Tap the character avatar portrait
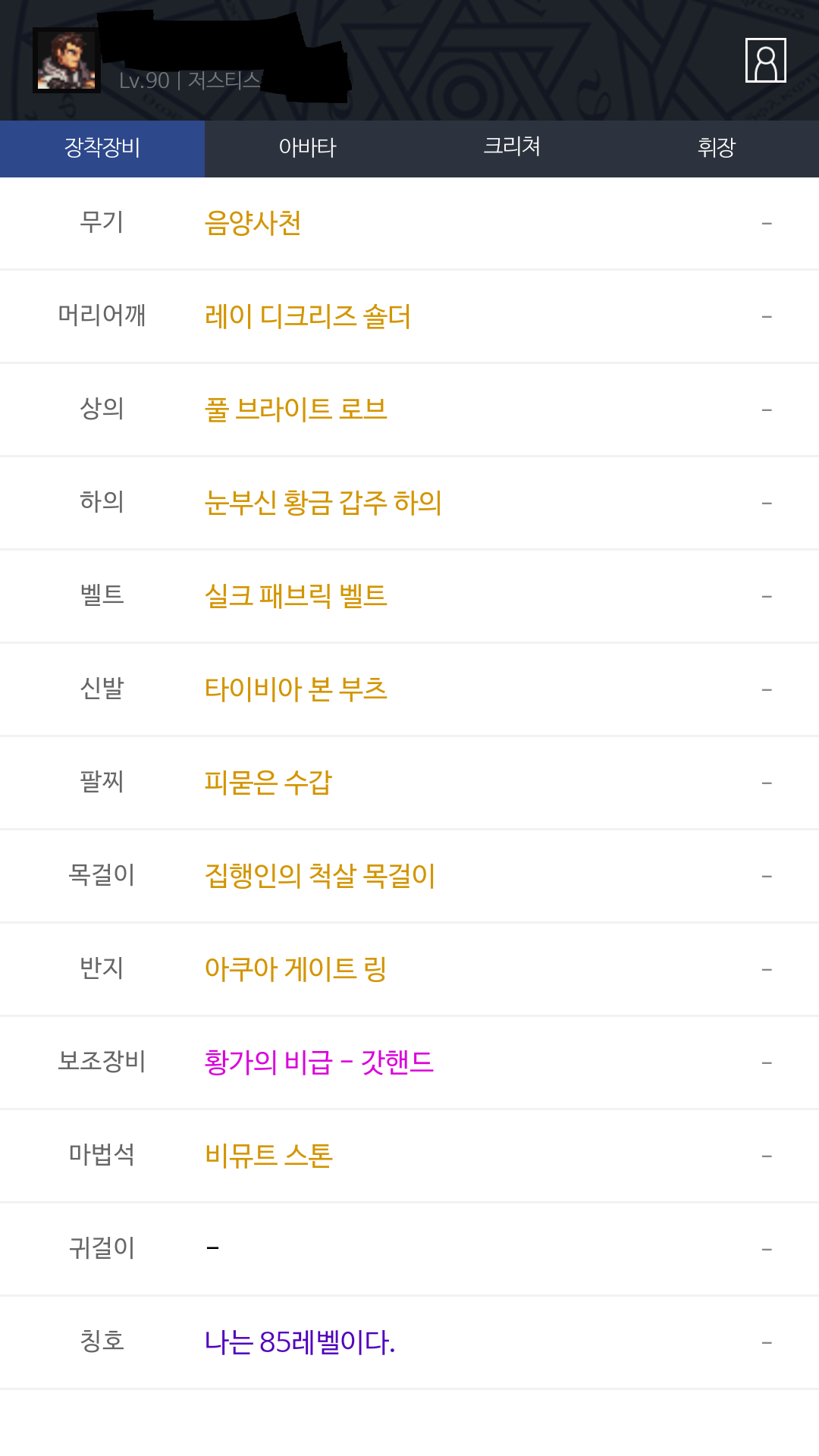819x1456 pixels. pyautogui.click(x=67, y=61)
